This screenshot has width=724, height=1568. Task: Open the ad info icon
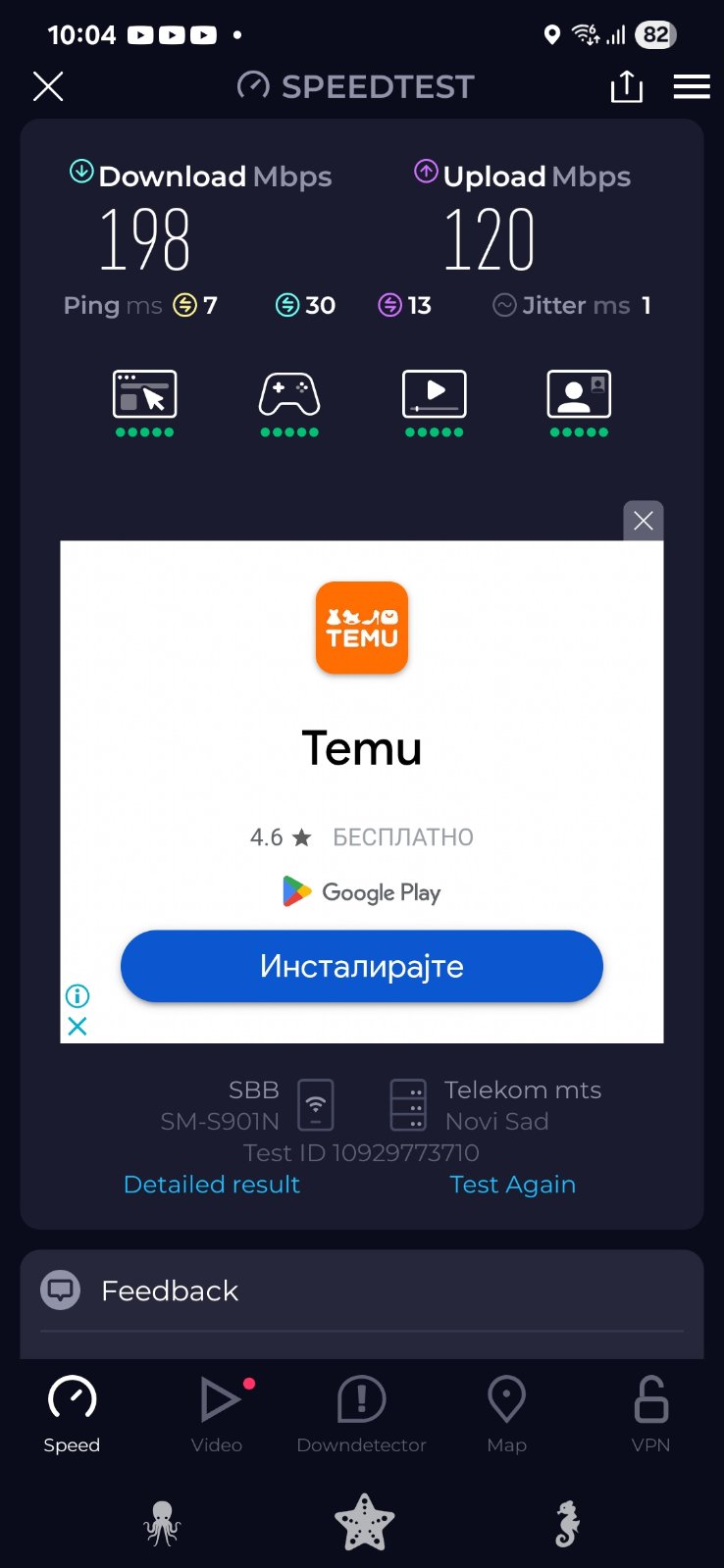click(78, 996)
